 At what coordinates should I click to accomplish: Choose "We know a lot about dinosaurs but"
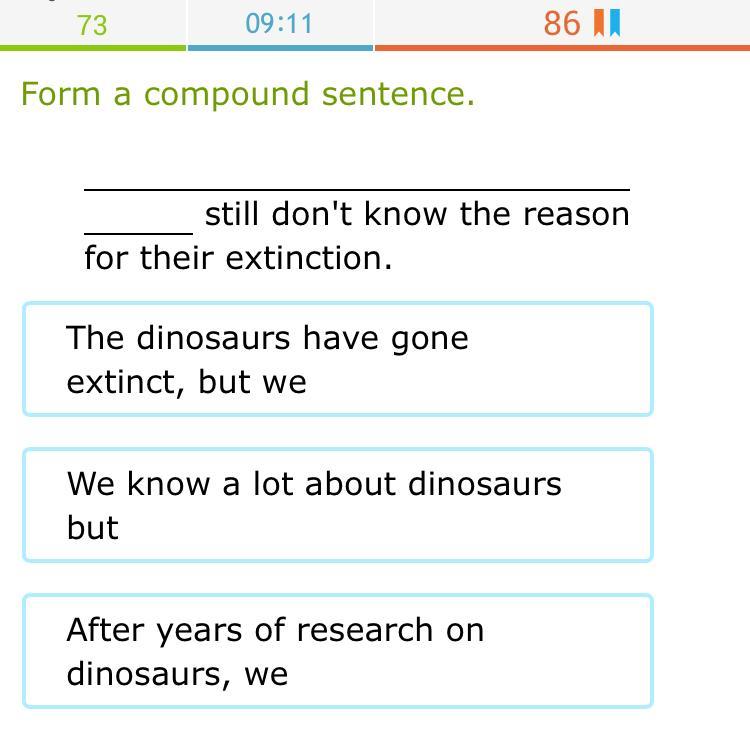coord(338,505)
